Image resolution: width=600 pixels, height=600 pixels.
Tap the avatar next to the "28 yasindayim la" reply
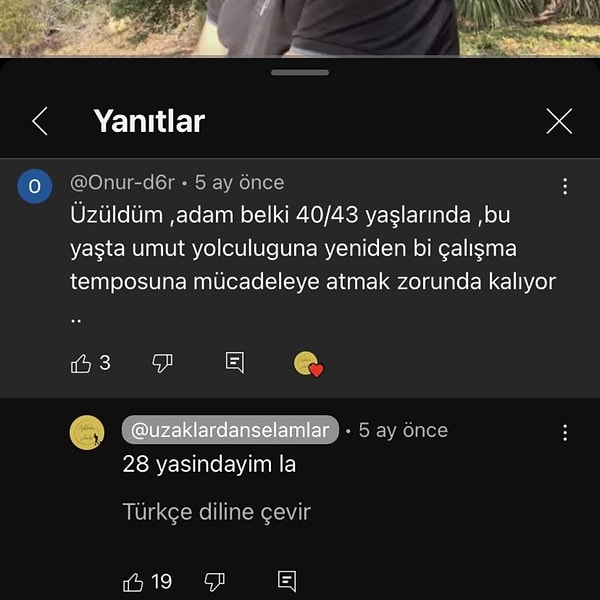click(87, 432)
